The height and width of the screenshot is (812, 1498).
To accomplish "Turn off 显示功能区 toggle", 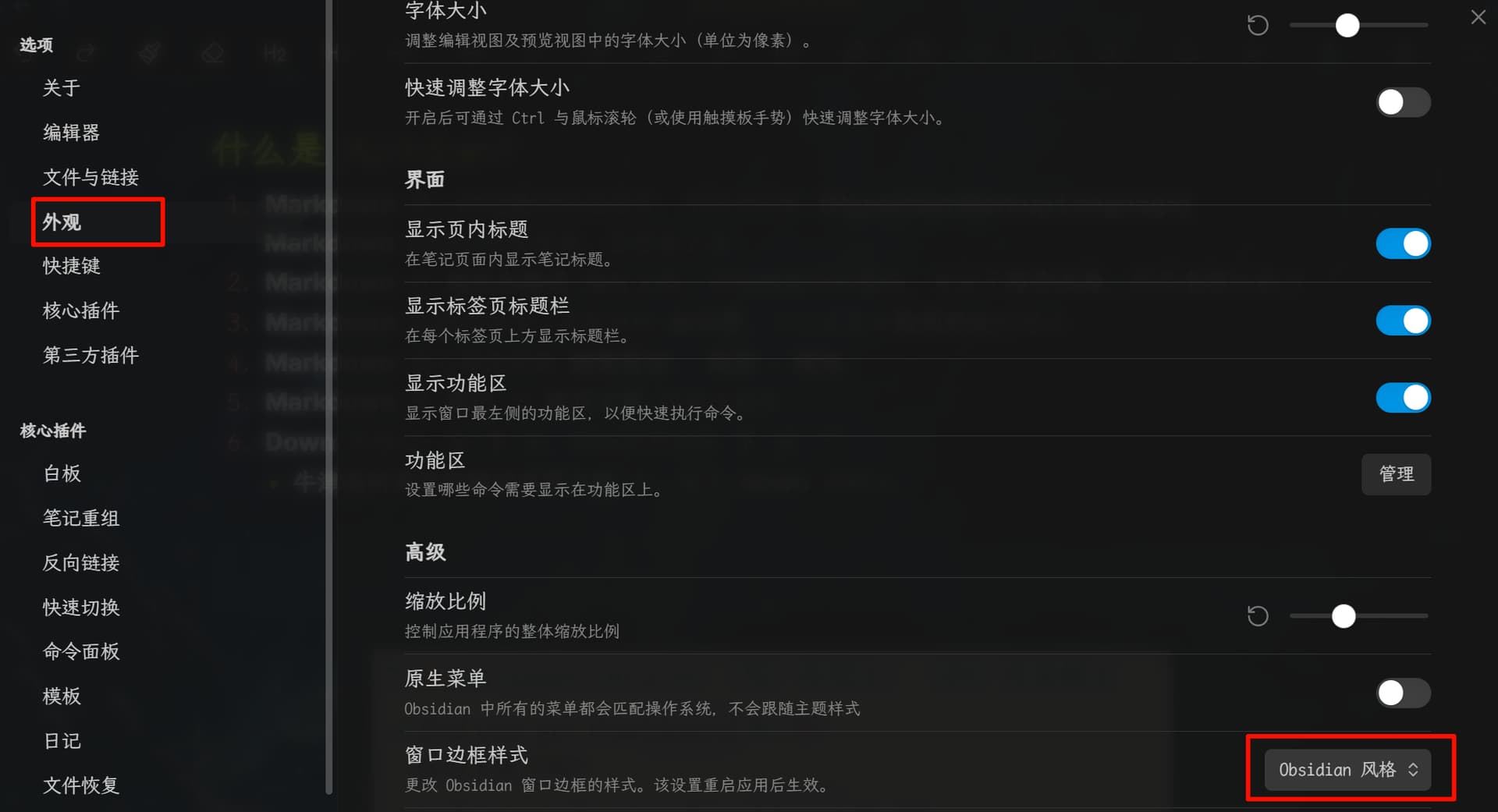I will pos(1402,398).
